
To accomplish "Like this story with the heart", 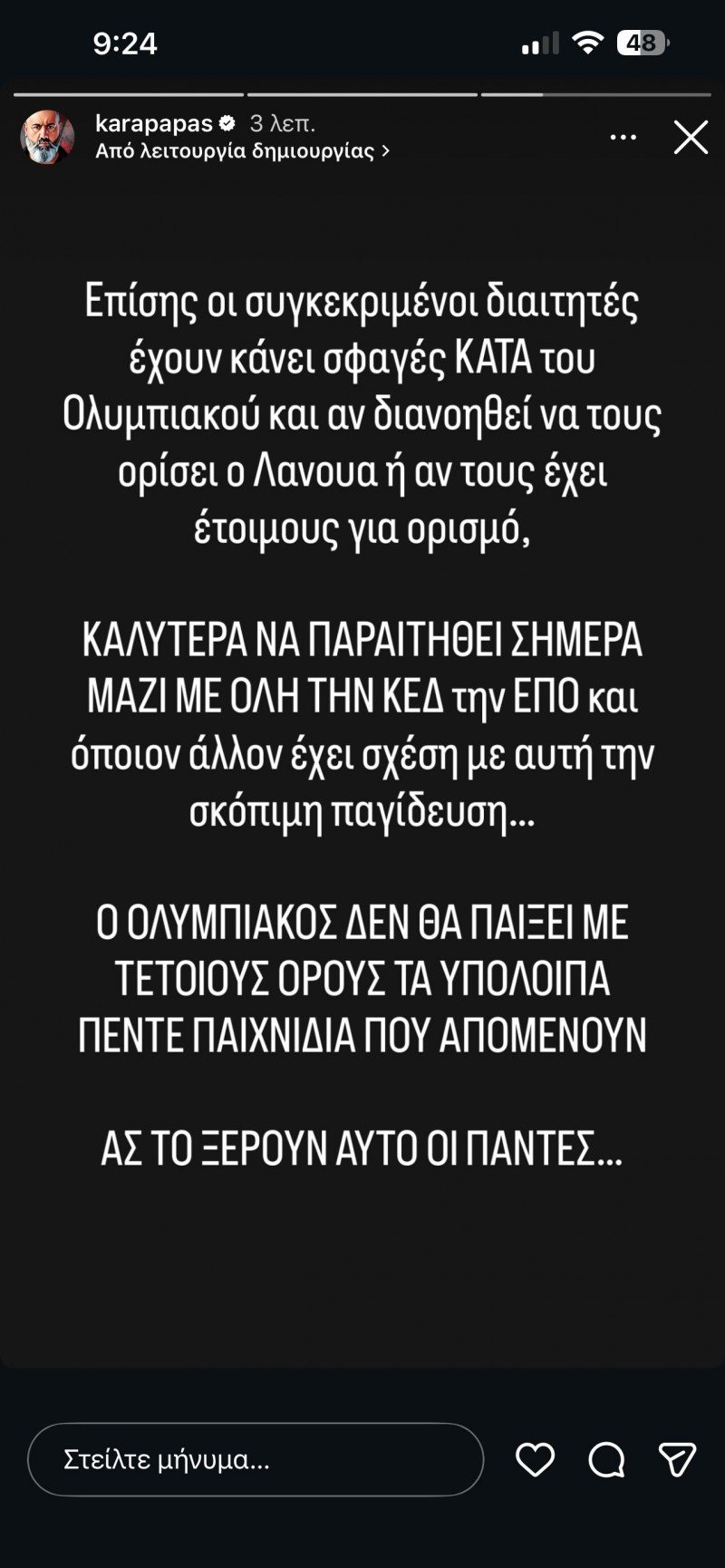I will coord(535,1459).
